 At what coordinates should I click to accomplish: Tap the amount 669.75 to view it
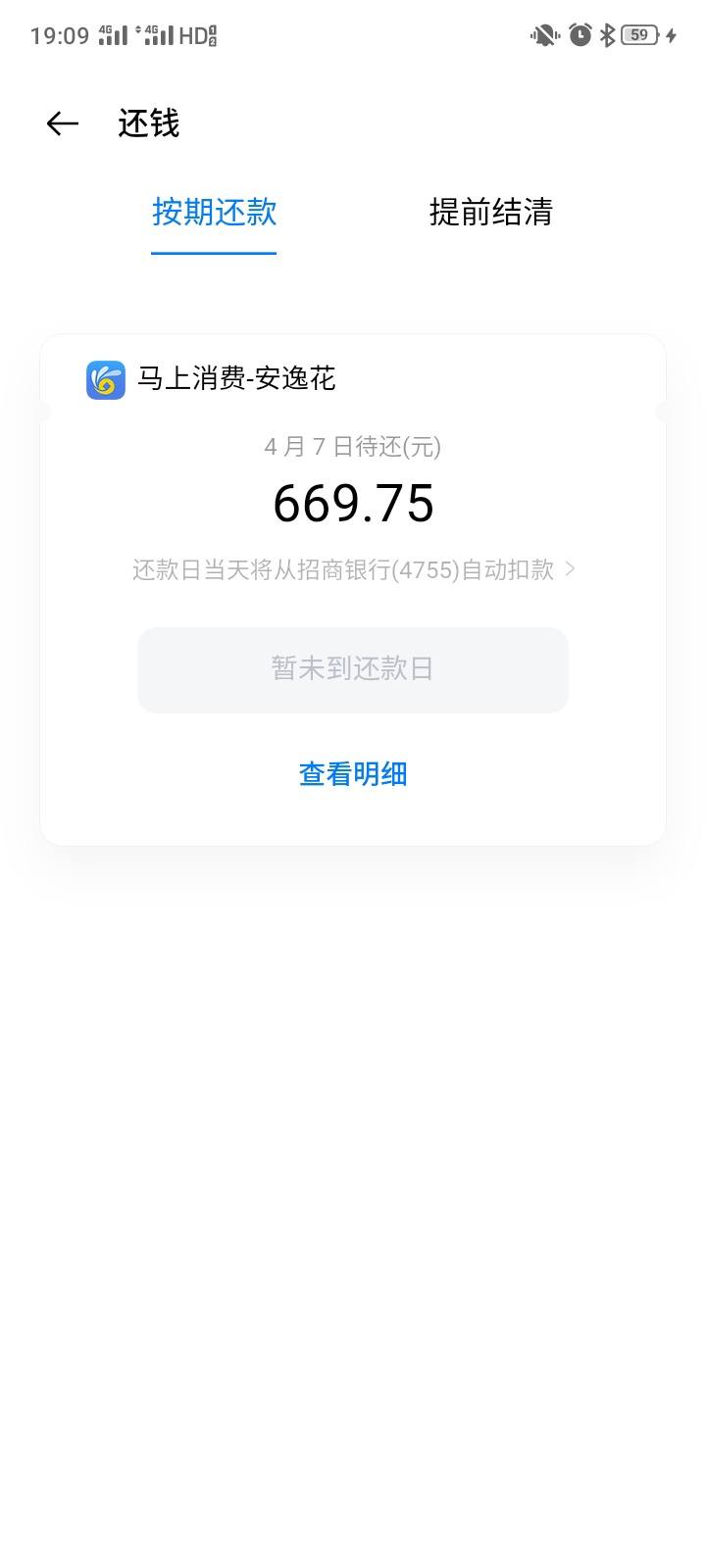(x=353, y=503)
